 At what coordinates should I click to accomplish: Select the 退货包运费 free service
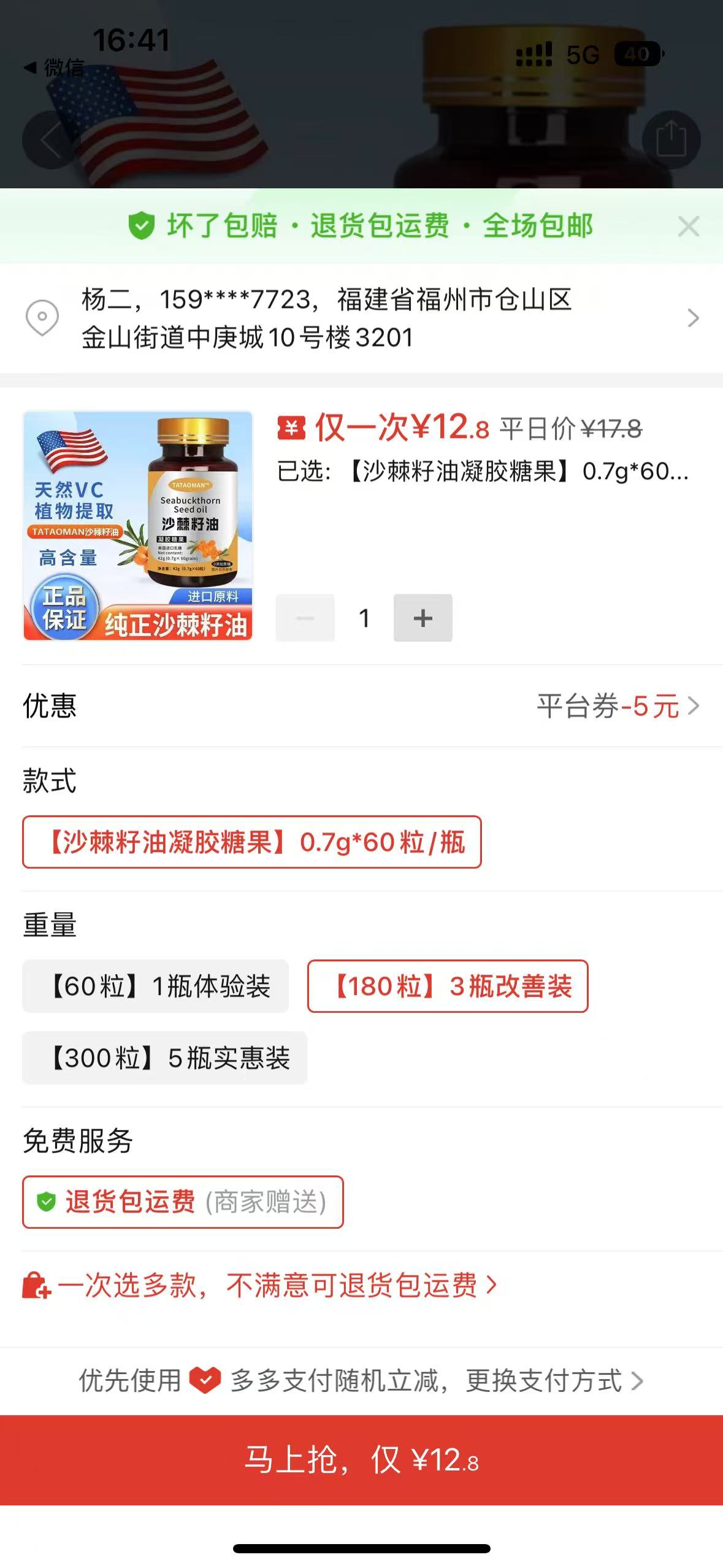tap(182, 1202)
